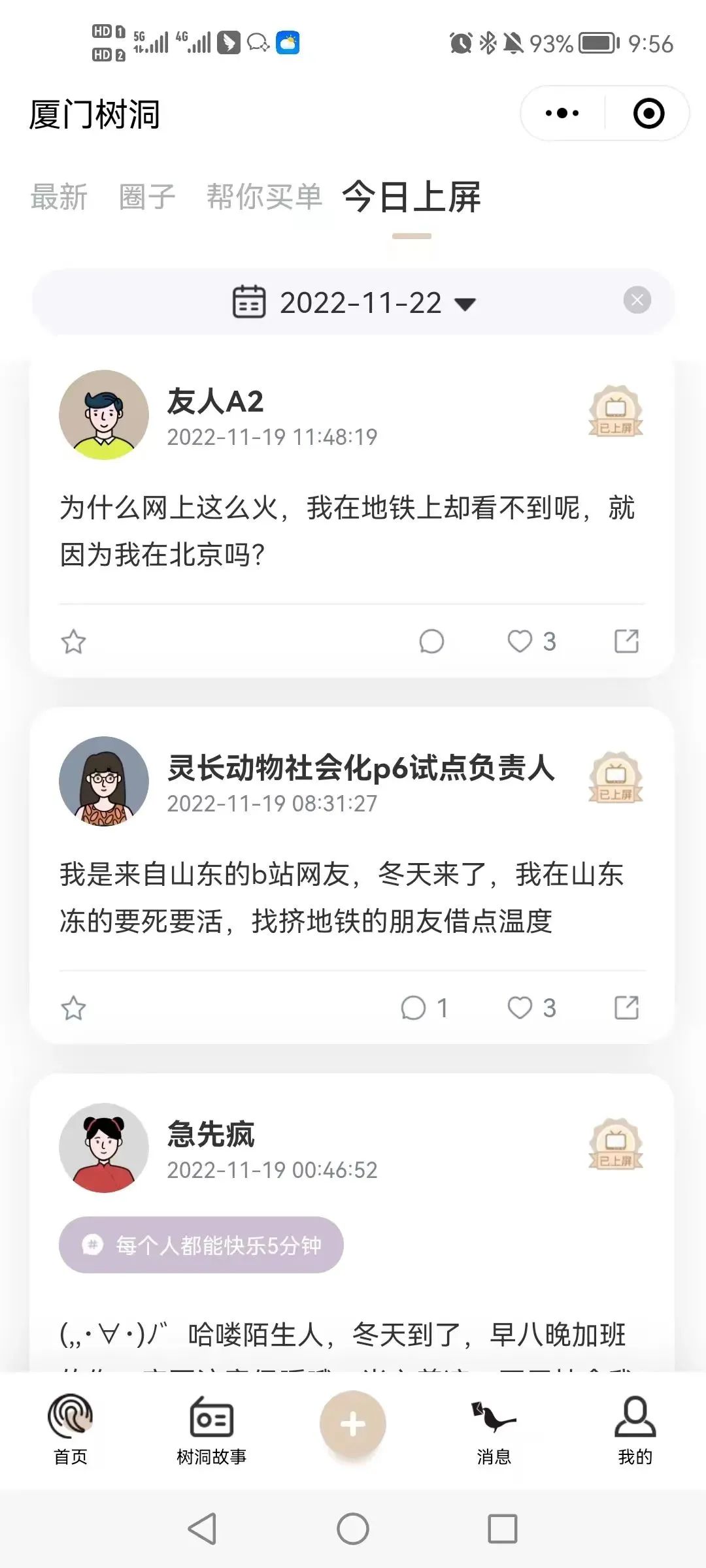Viewport: 706px width, 1568px height.
Task: Like 灵长动物社会化p6试点负责人's post
Action: tap(520, 1008)
